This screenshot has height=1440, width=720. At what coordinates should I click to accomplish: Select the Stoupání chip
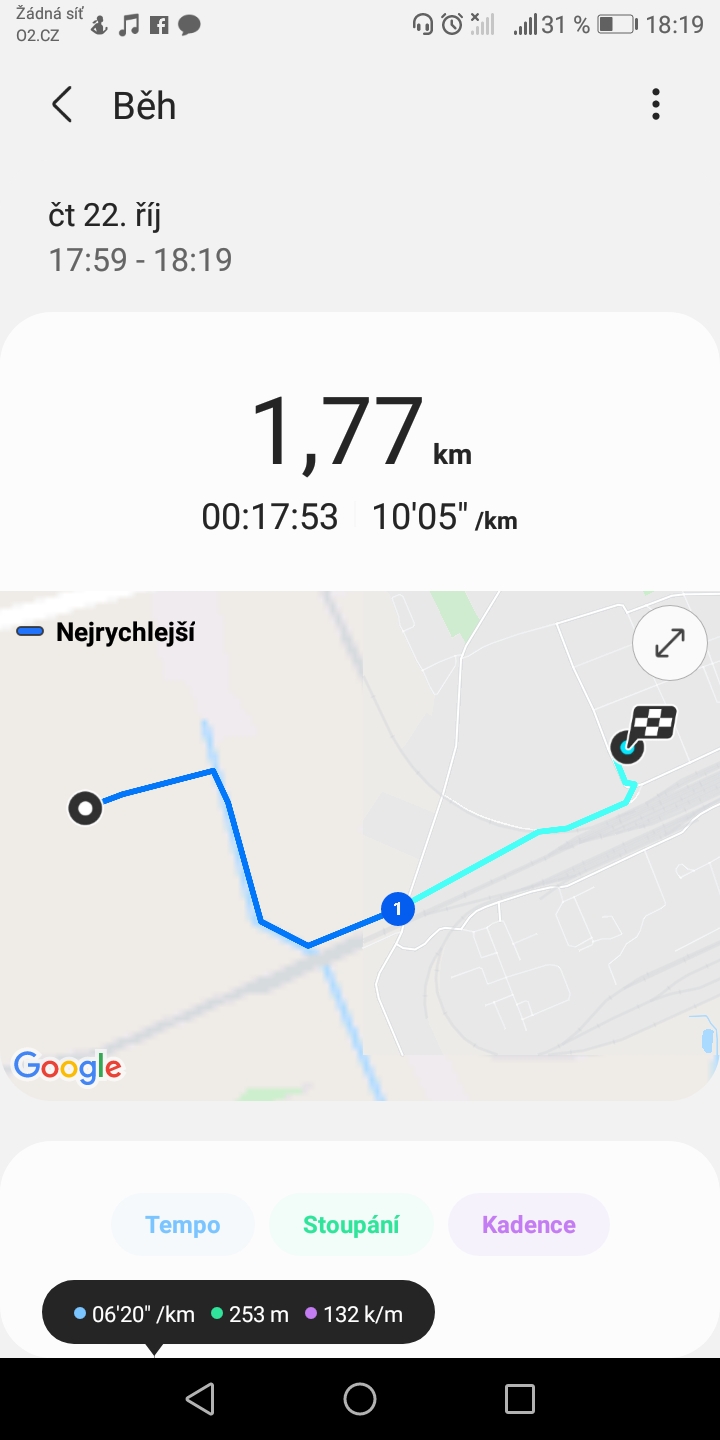point(351,1225)
